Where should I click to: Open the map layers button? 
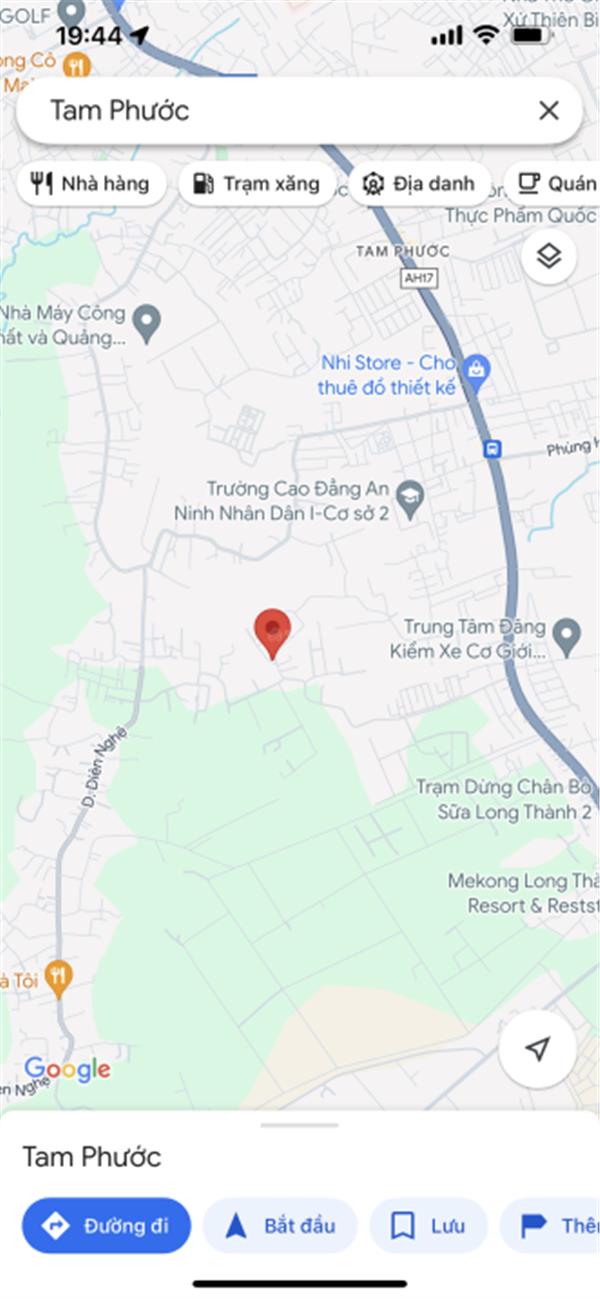548,257
